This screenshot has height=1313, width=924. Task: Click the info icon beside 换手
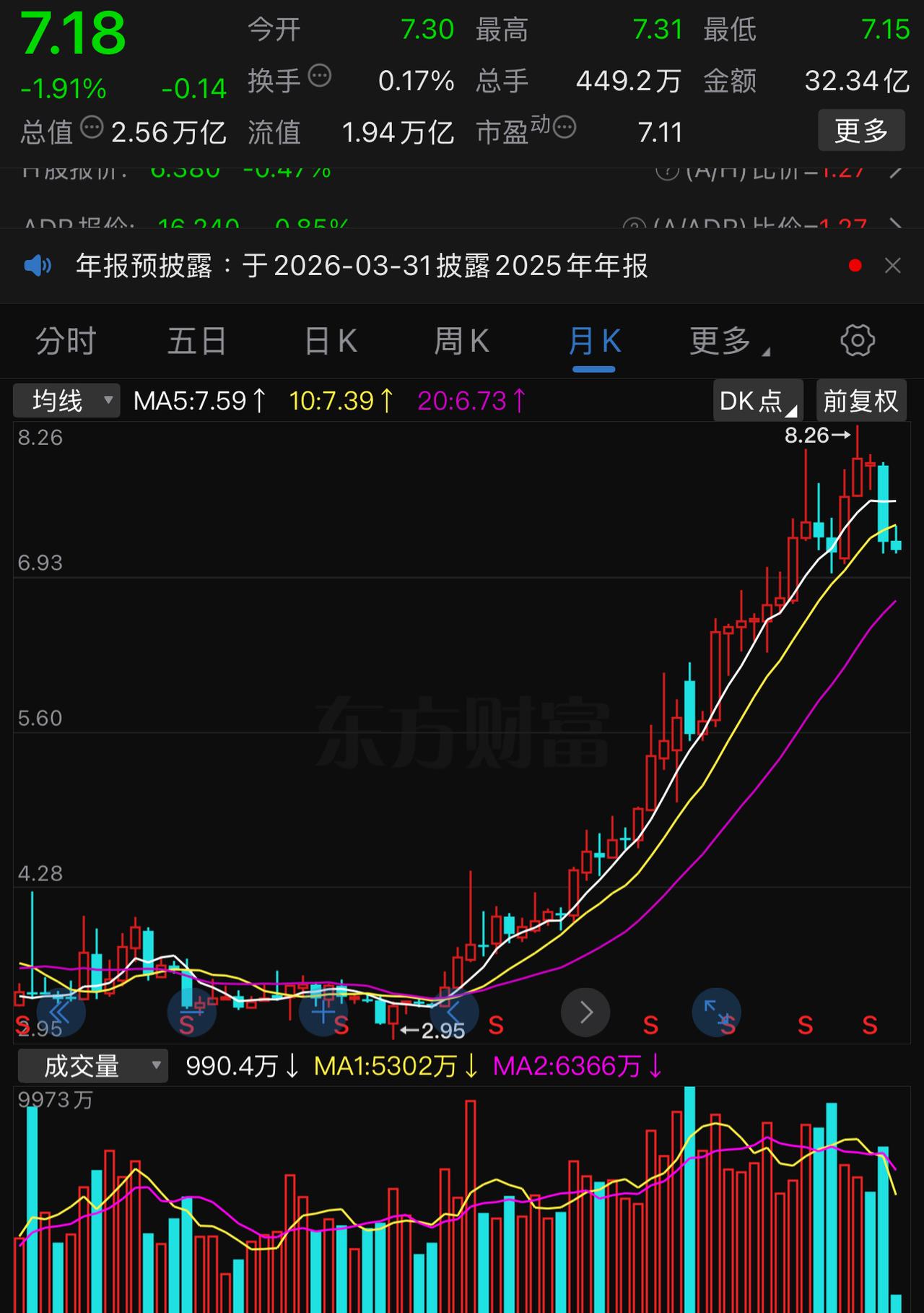pyautogui.click(x=319, y=74)
